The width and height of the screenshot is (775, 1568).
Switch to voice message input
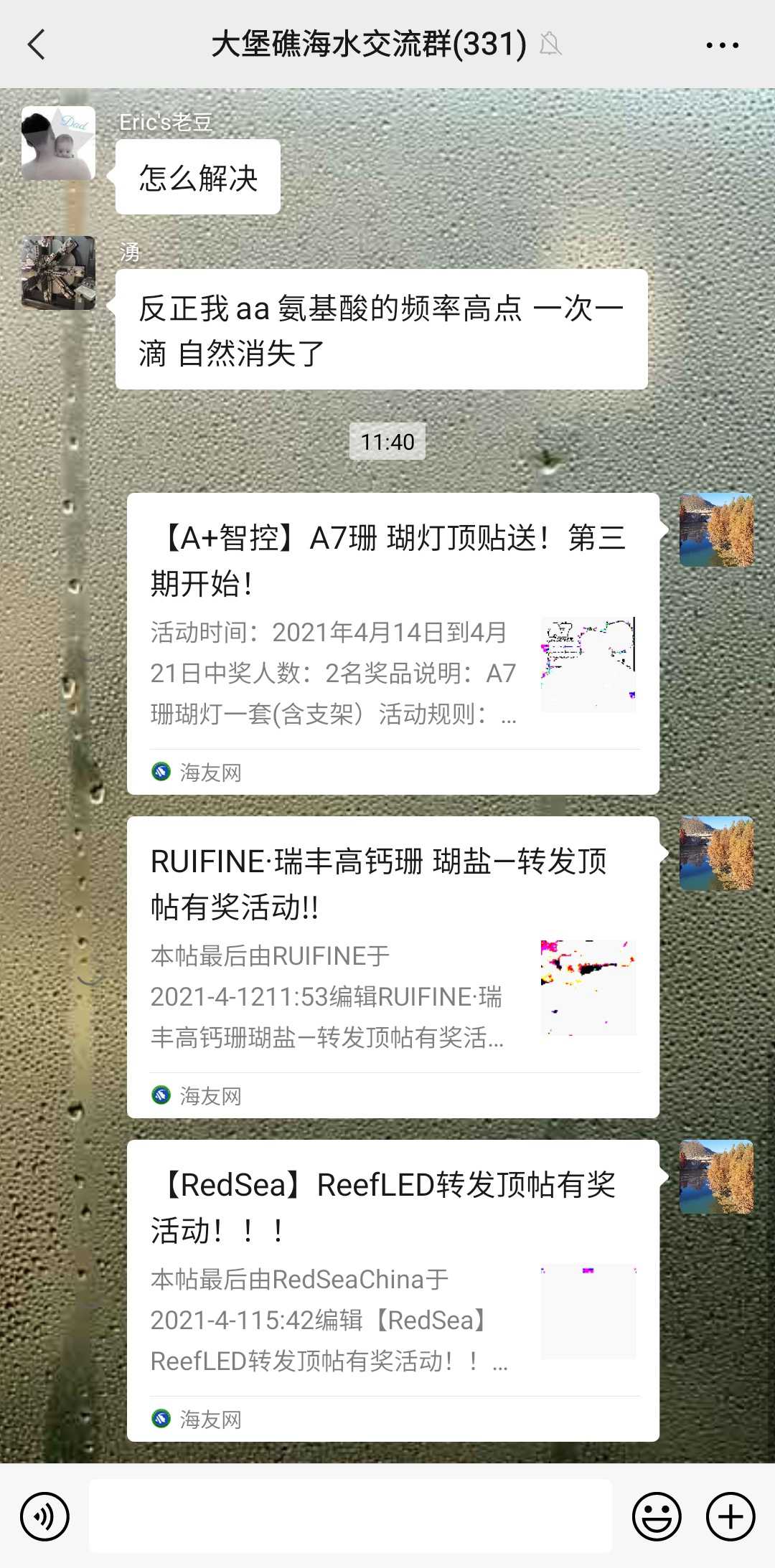point(44,1516)
